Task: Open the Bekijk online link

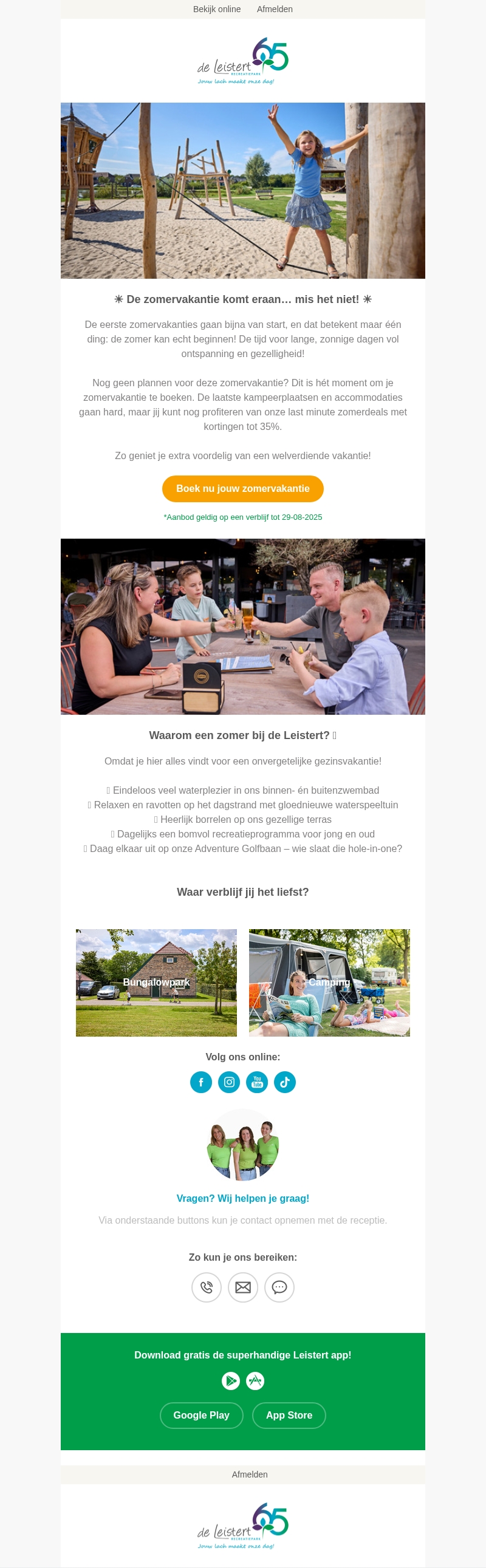Action: click(x=217, y=9)
